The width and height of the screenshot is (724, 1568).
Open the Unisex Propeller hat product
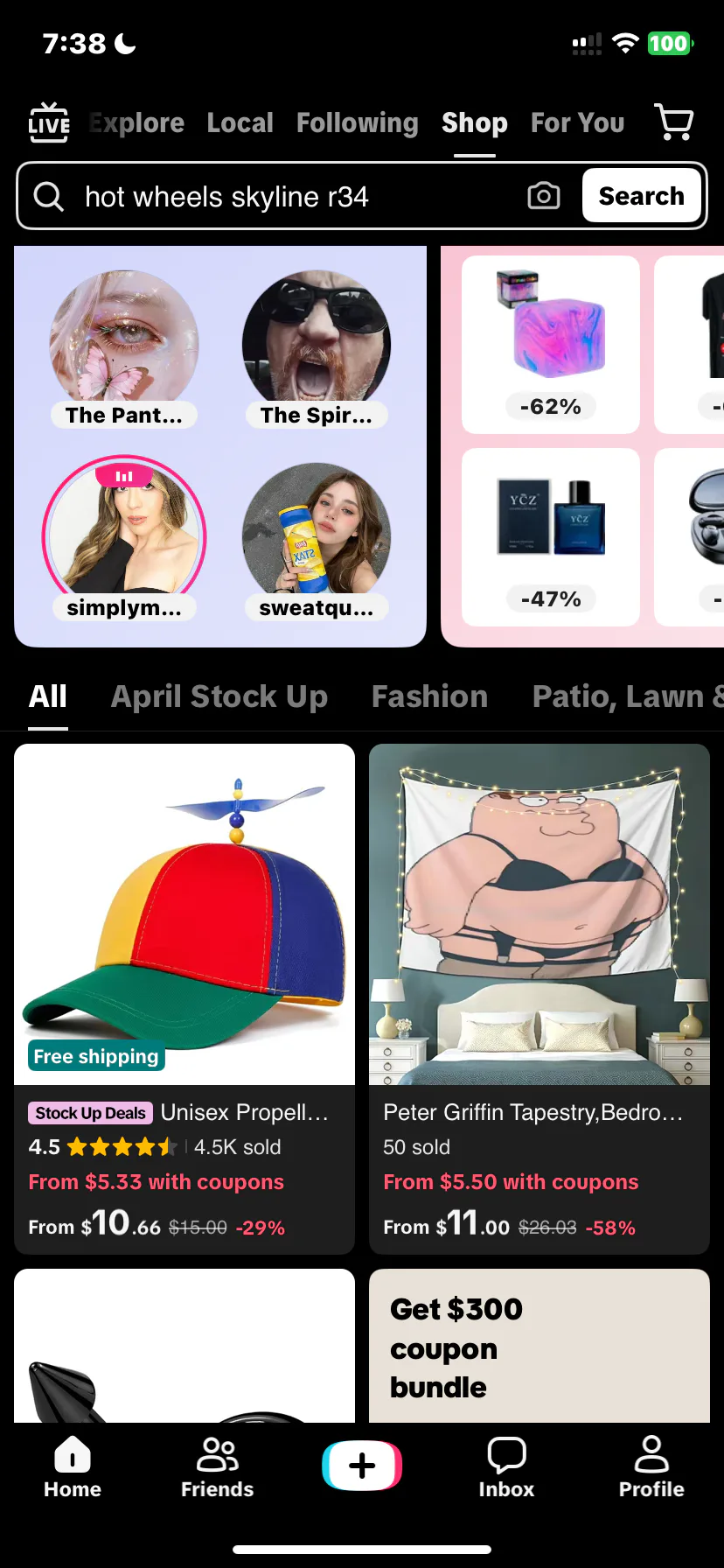point(184,997)
